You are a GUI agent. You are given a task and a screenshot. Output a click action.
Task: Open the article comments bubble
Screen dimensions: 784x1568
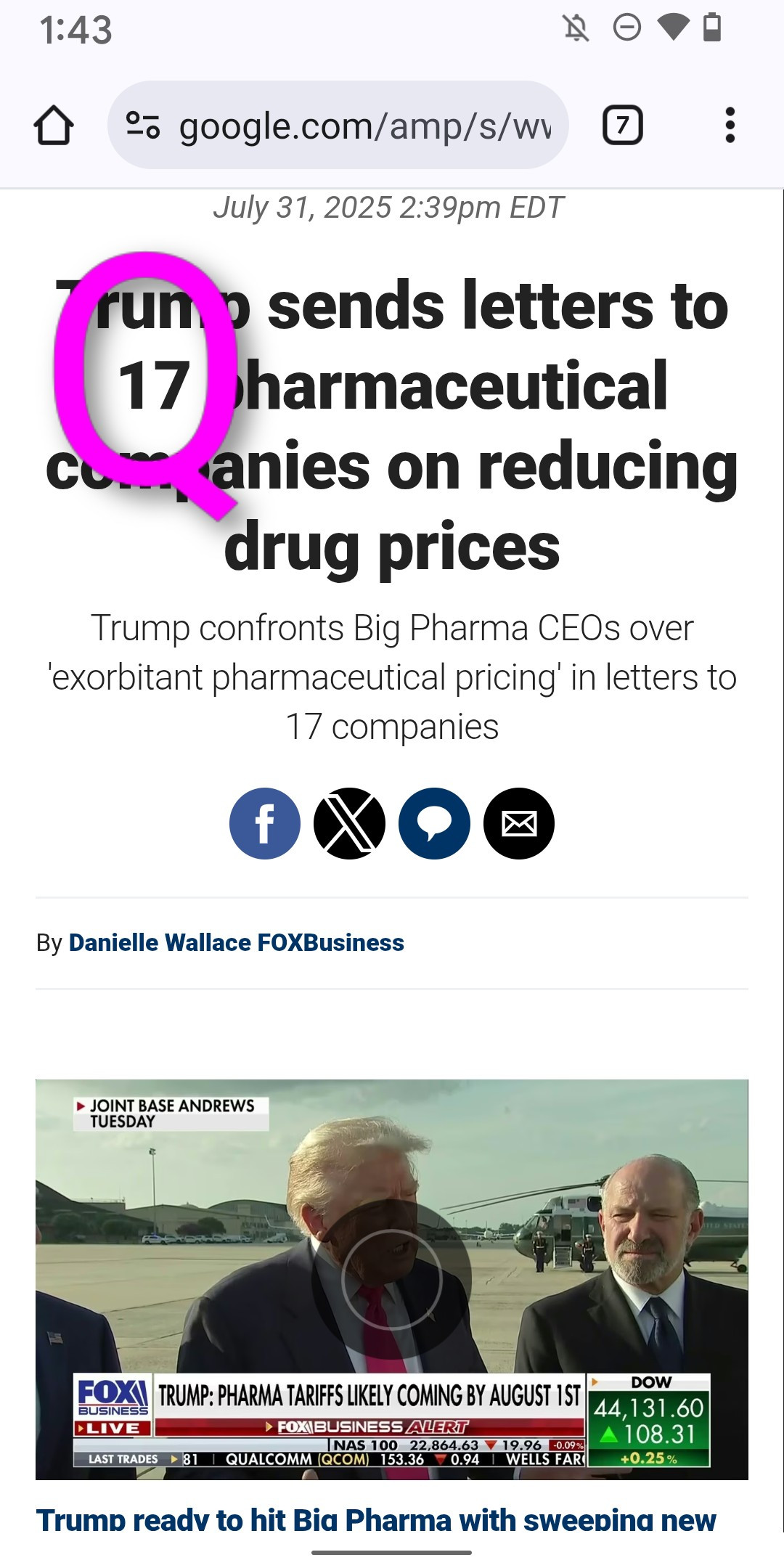(x=434, y=823)
